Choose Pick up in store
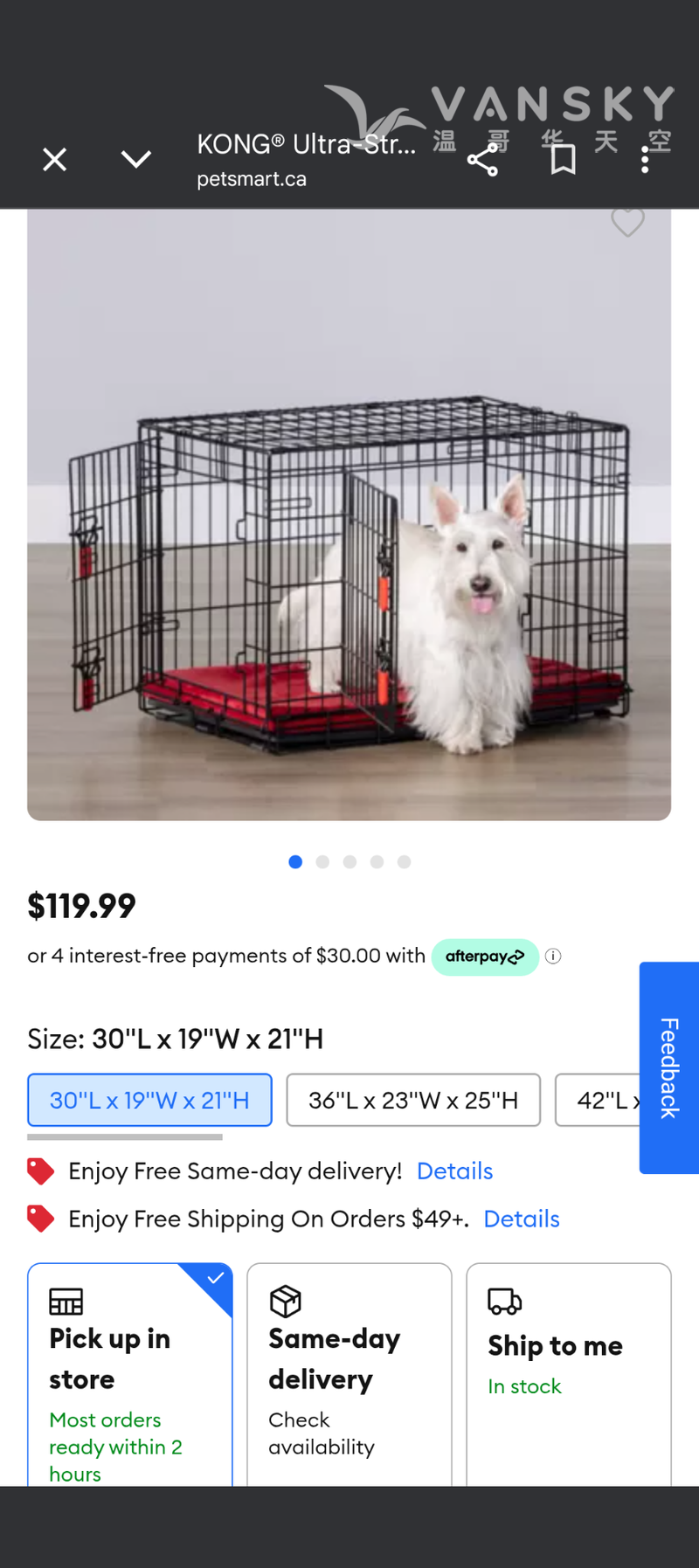The height and width of the screenshot is (1568, 699). (130, 1373)
